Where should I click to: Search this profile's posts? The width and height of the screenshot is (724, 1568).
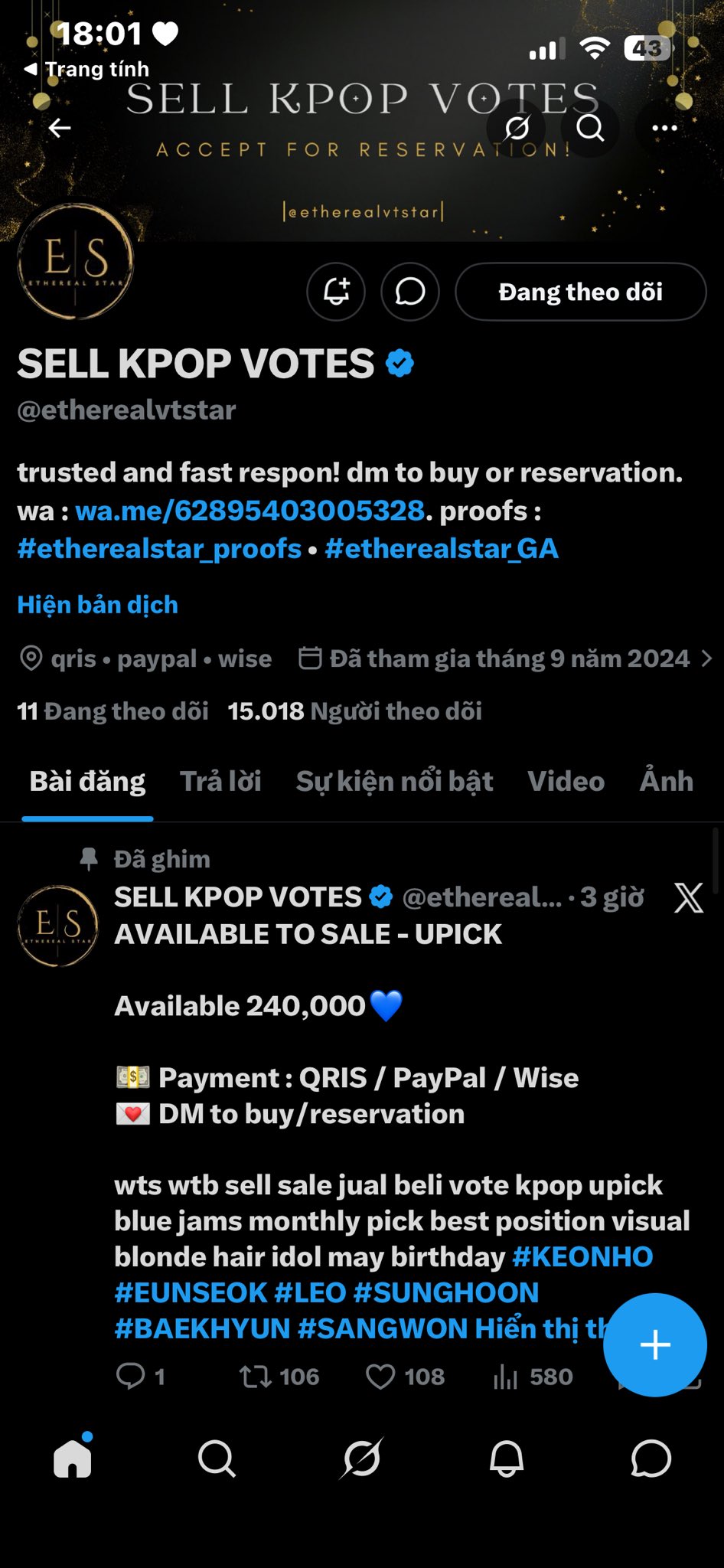tap(590, 128)
